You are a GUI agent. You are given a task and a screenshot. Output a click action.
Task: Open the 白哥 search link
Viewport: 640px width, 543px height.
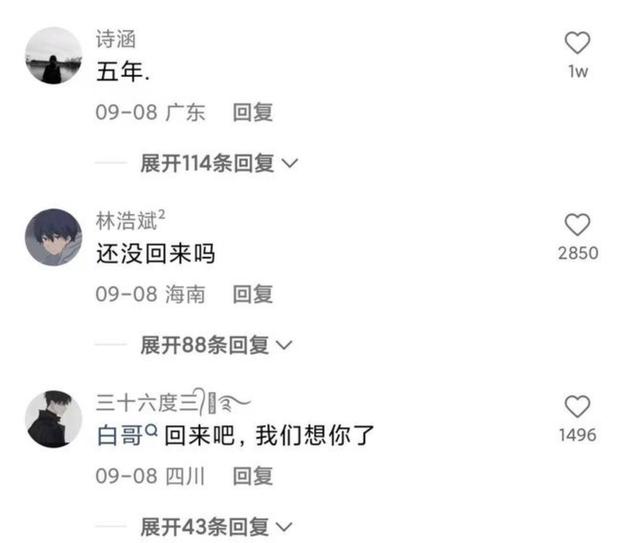point(125,437)
